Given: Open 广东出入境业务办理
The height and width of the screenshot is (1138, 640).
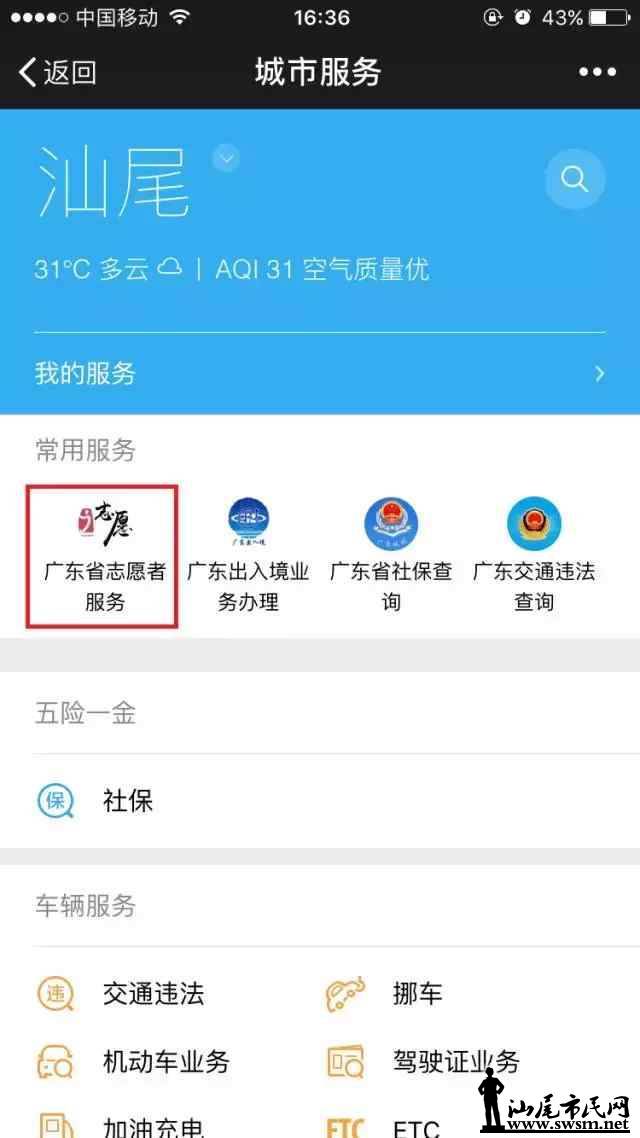Looking at the screenshot, I should (x=248, y=556).
